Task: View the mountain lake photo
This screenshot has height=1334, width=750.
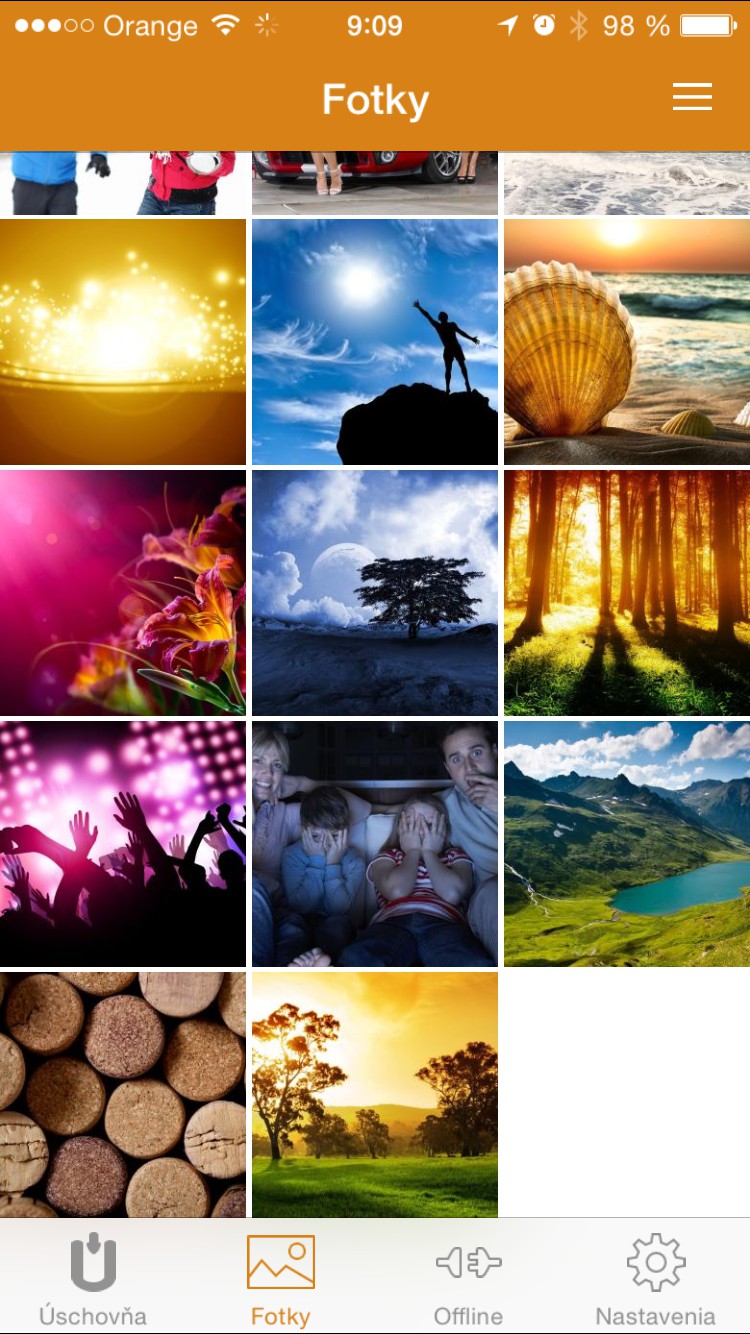Action: pos(627,844)
